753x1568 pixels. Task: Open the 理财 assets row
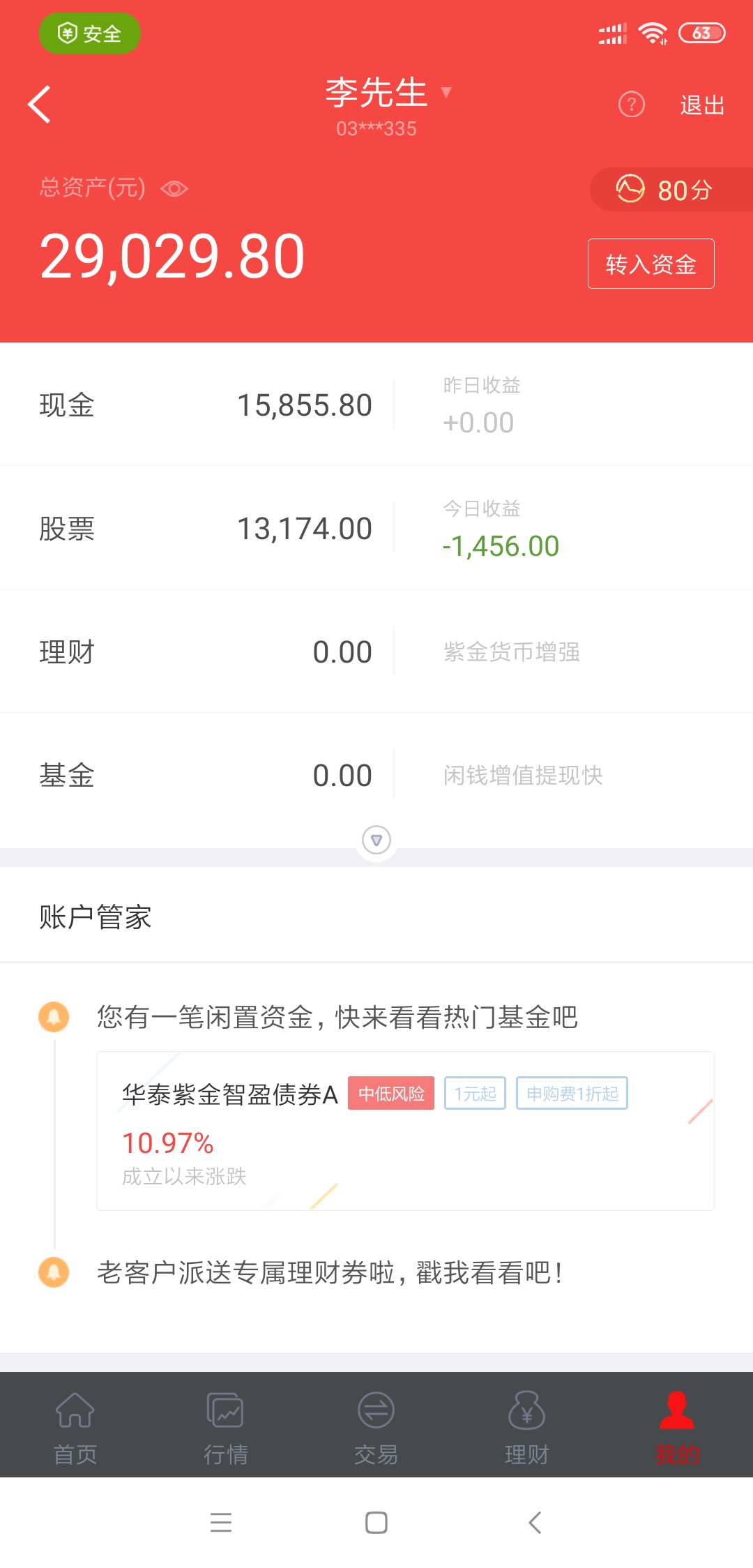(376, 651)
